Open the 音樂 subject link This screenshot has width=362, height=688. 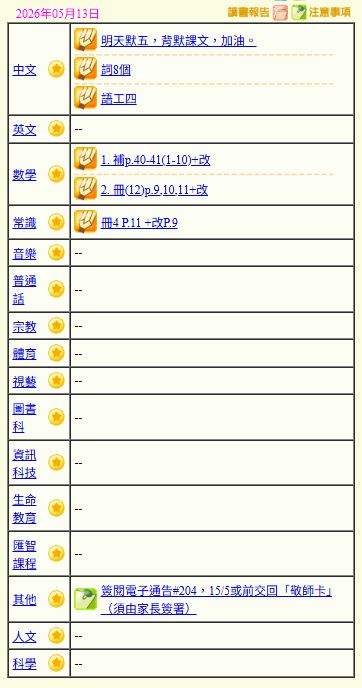[x=25, y=253]
